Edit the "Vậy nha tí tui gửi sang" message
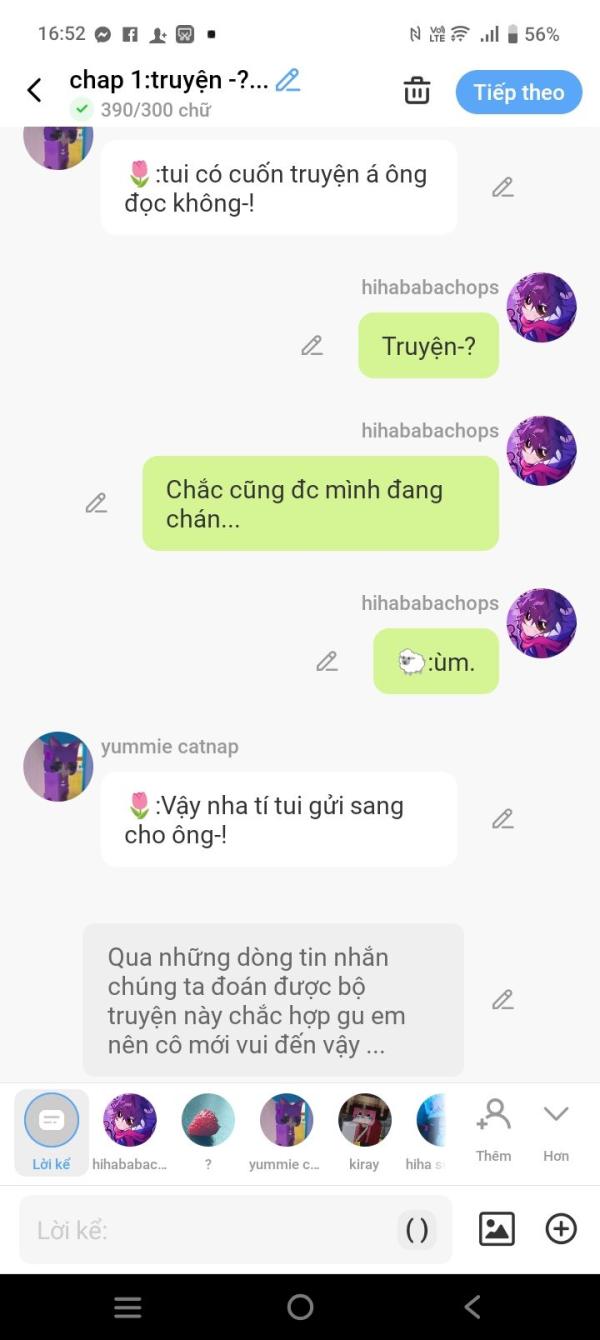 [x=502, y=819]
